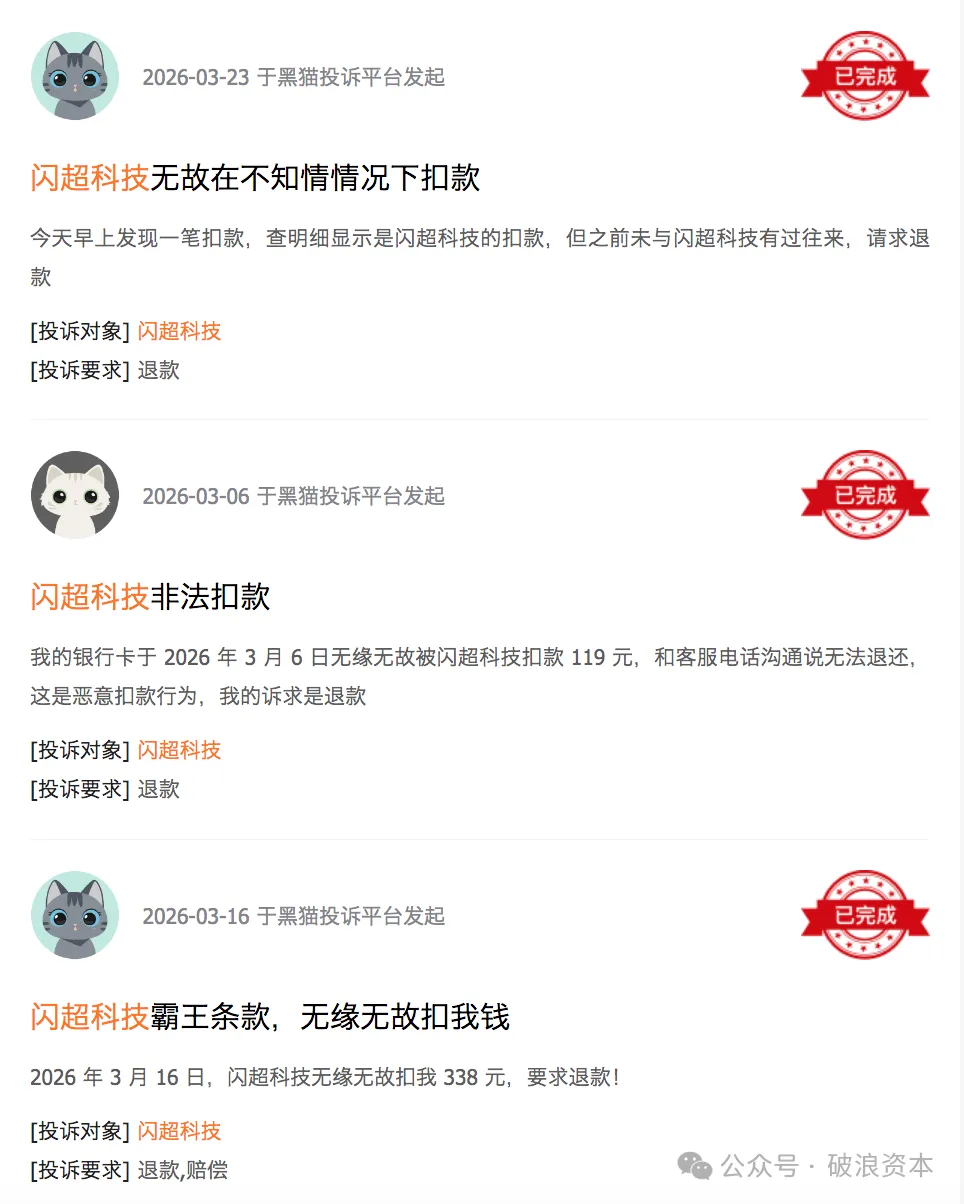This screenshot has width=964, height=1204.
Task: Open the complaint titled 闪超科技无故在不知情情况下扣款
Action: click(x=255, y=178)
